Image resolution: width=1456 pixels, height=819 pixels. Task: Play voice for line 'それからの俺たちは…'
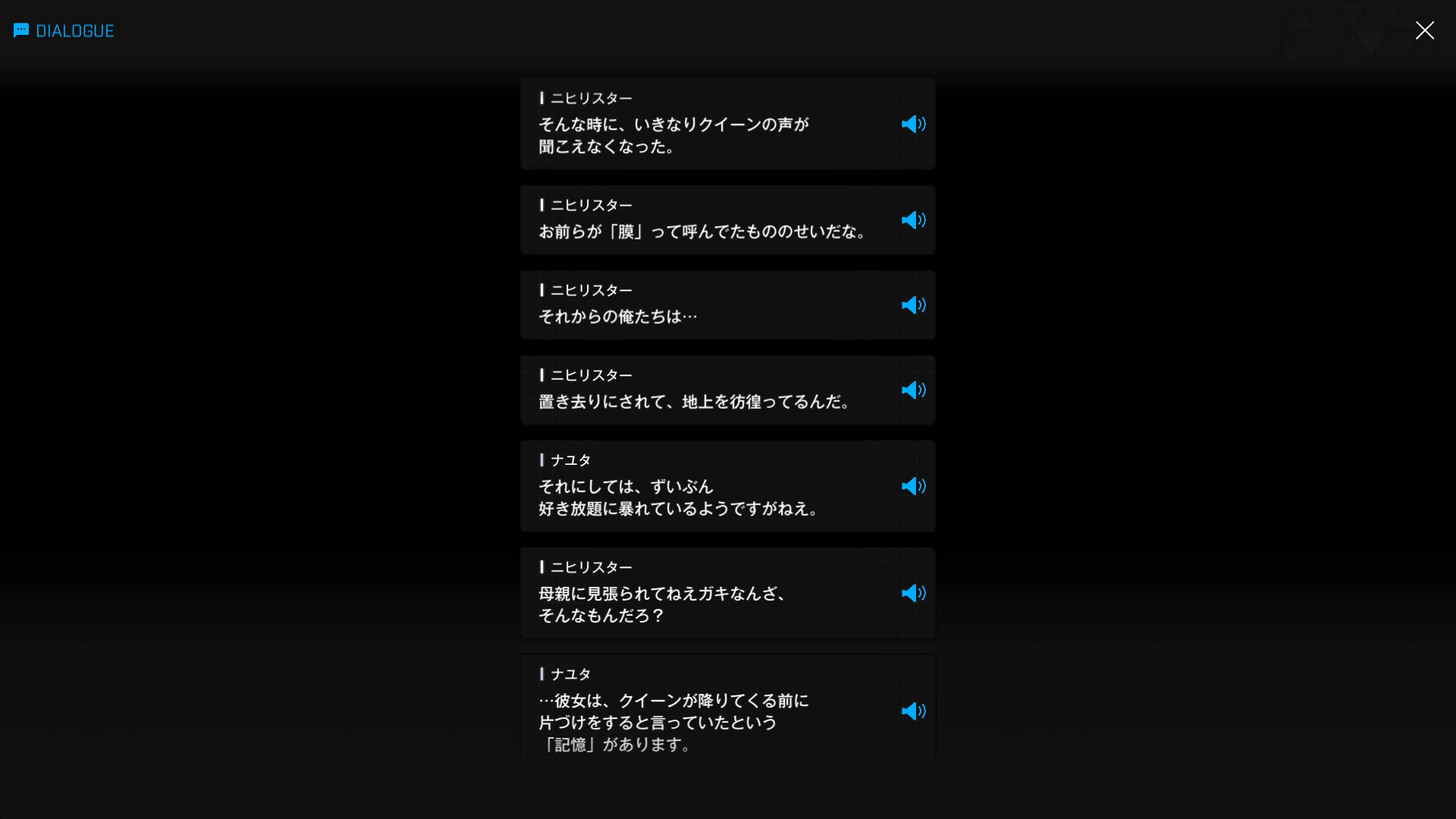pos(913,305)
